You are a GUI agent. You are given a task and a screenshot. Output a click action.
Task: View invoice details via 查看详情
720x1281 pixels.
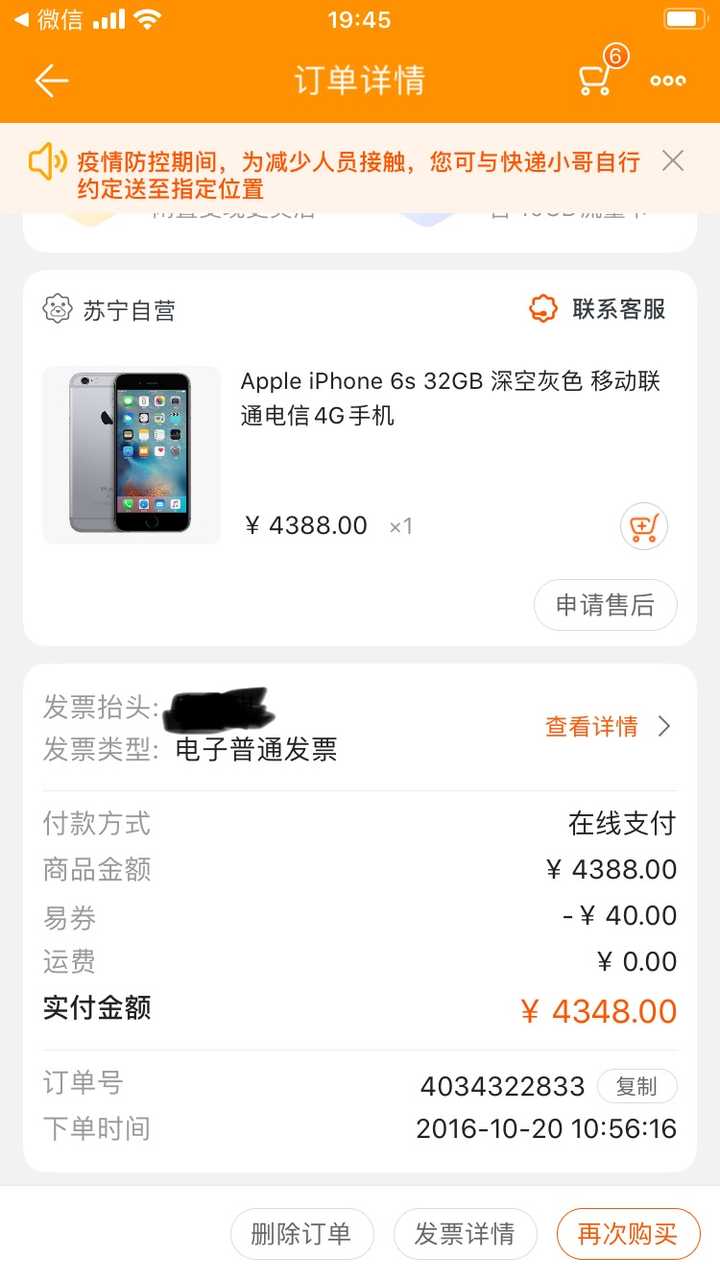tap(607, 727)
